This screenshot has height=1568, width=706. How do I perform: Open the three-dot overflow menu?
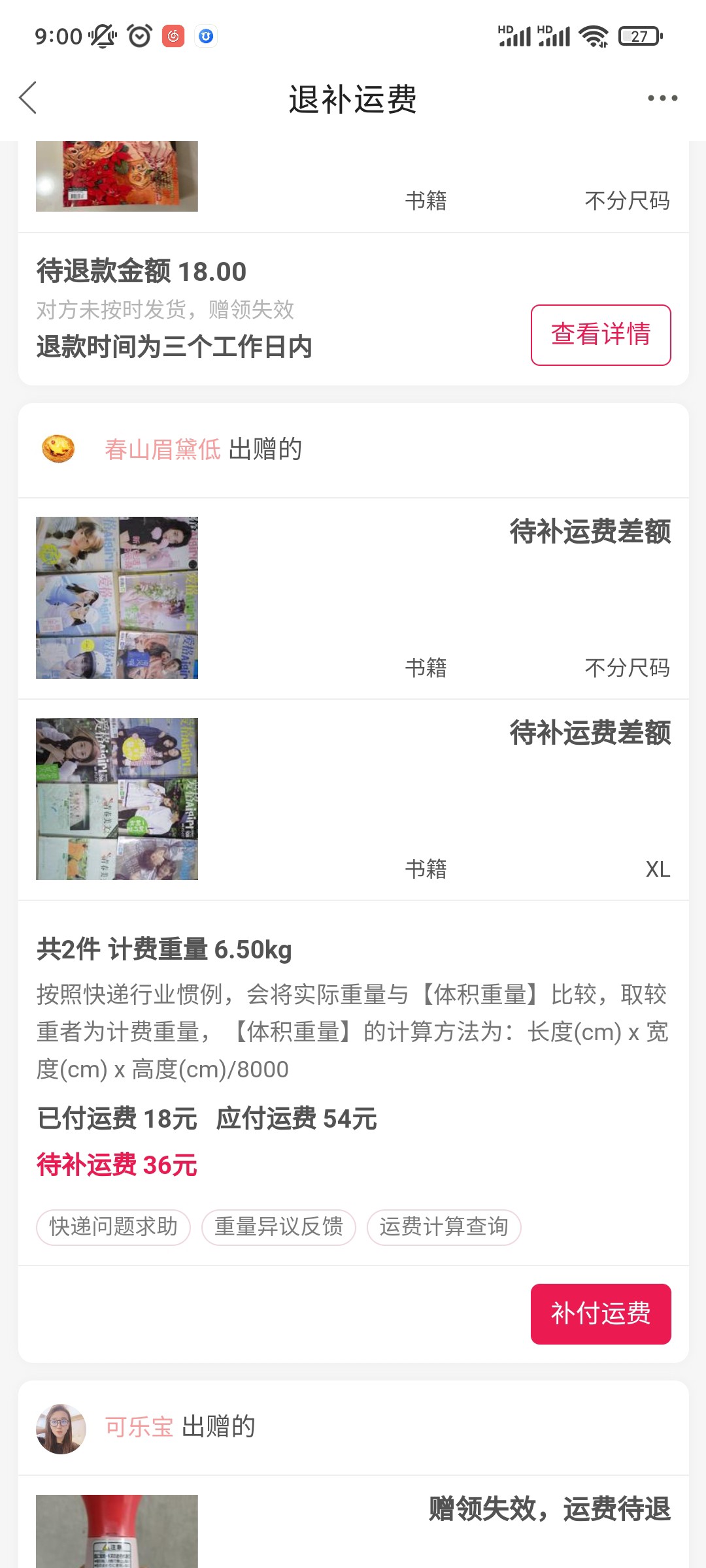(x=662, y=99)
